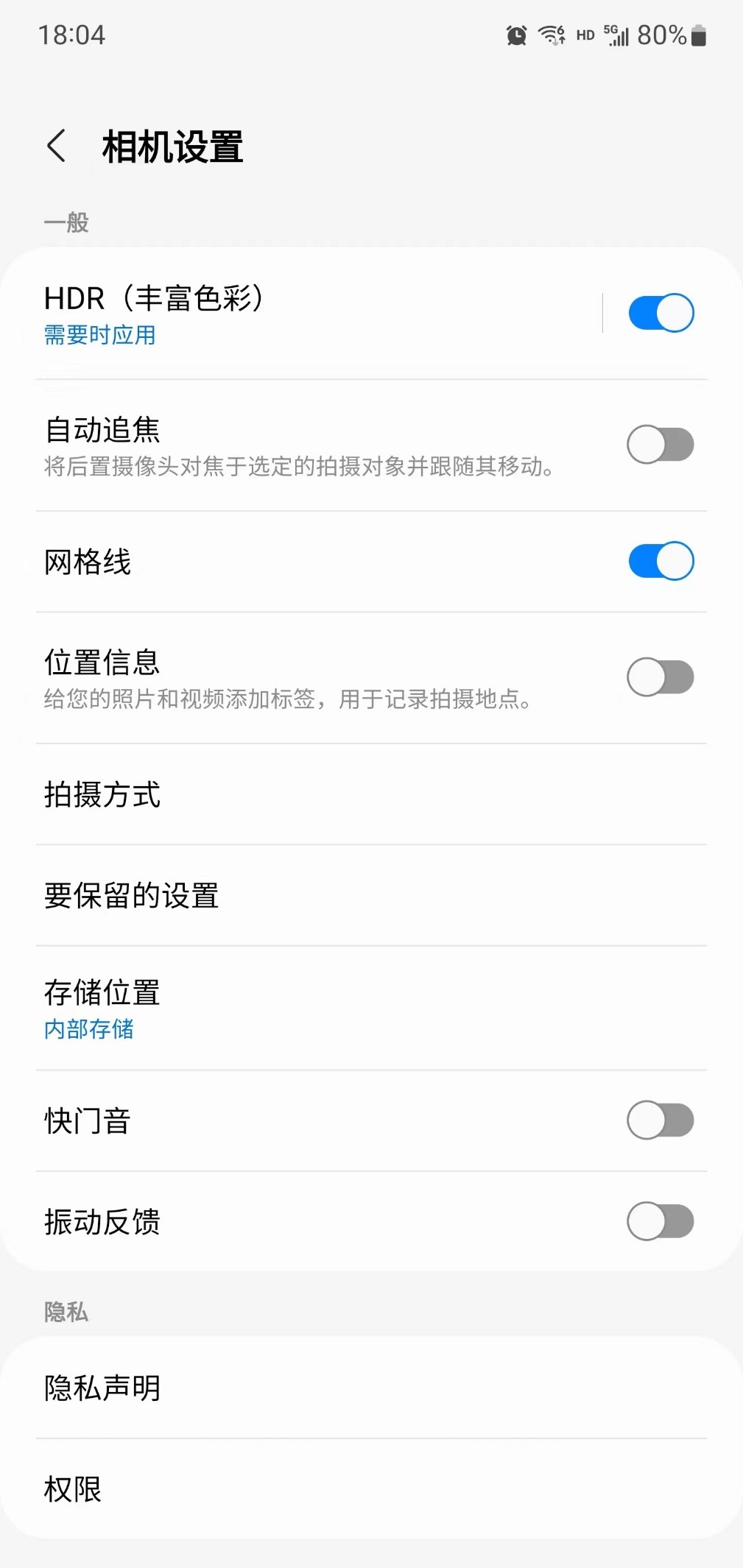The height and width of the screenshot is (1568, 743).
Task: Tap the alarm clock status bar icon
Action: click(515, 35)
